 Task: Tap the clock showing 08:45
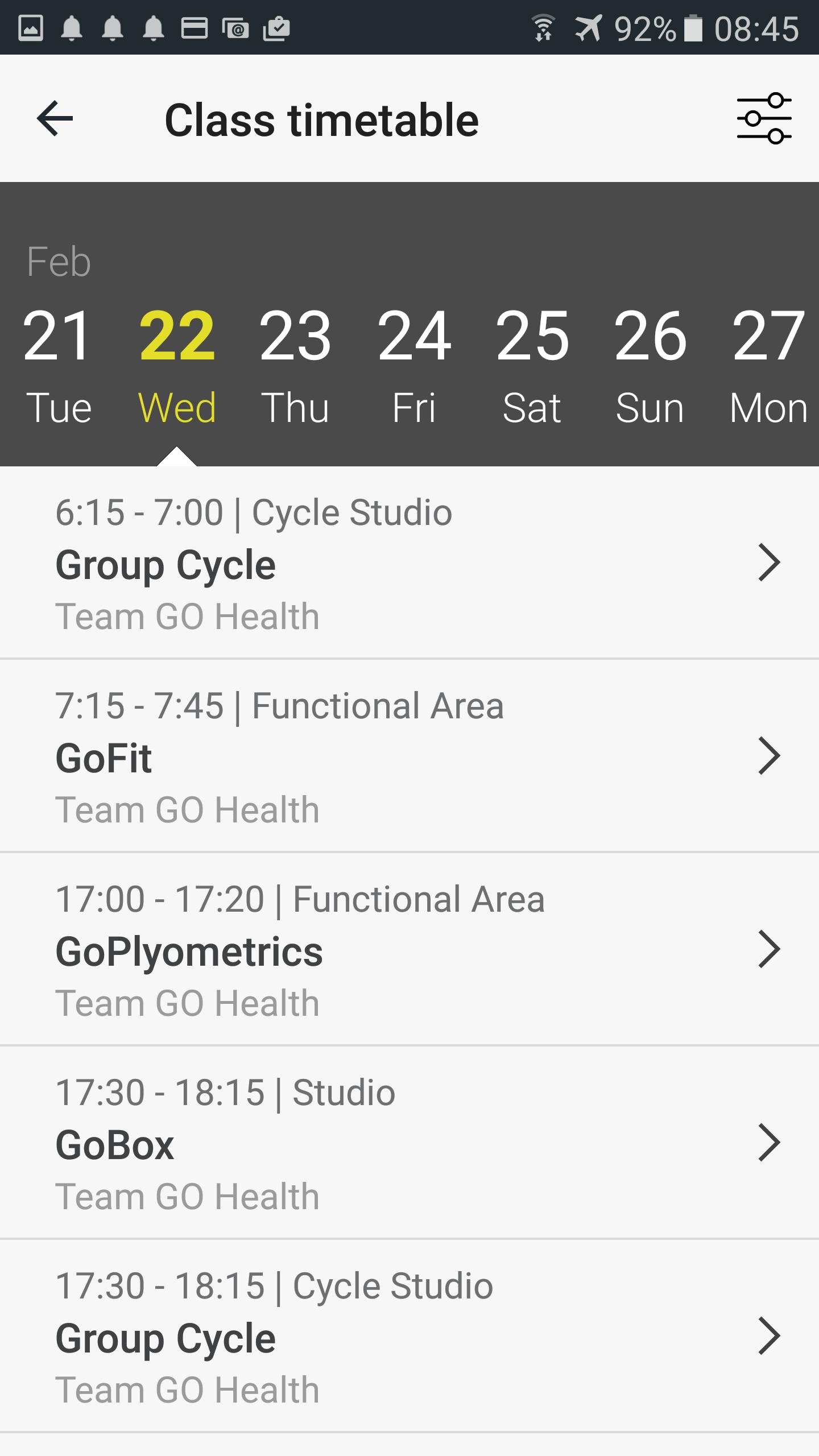[756, 27]
